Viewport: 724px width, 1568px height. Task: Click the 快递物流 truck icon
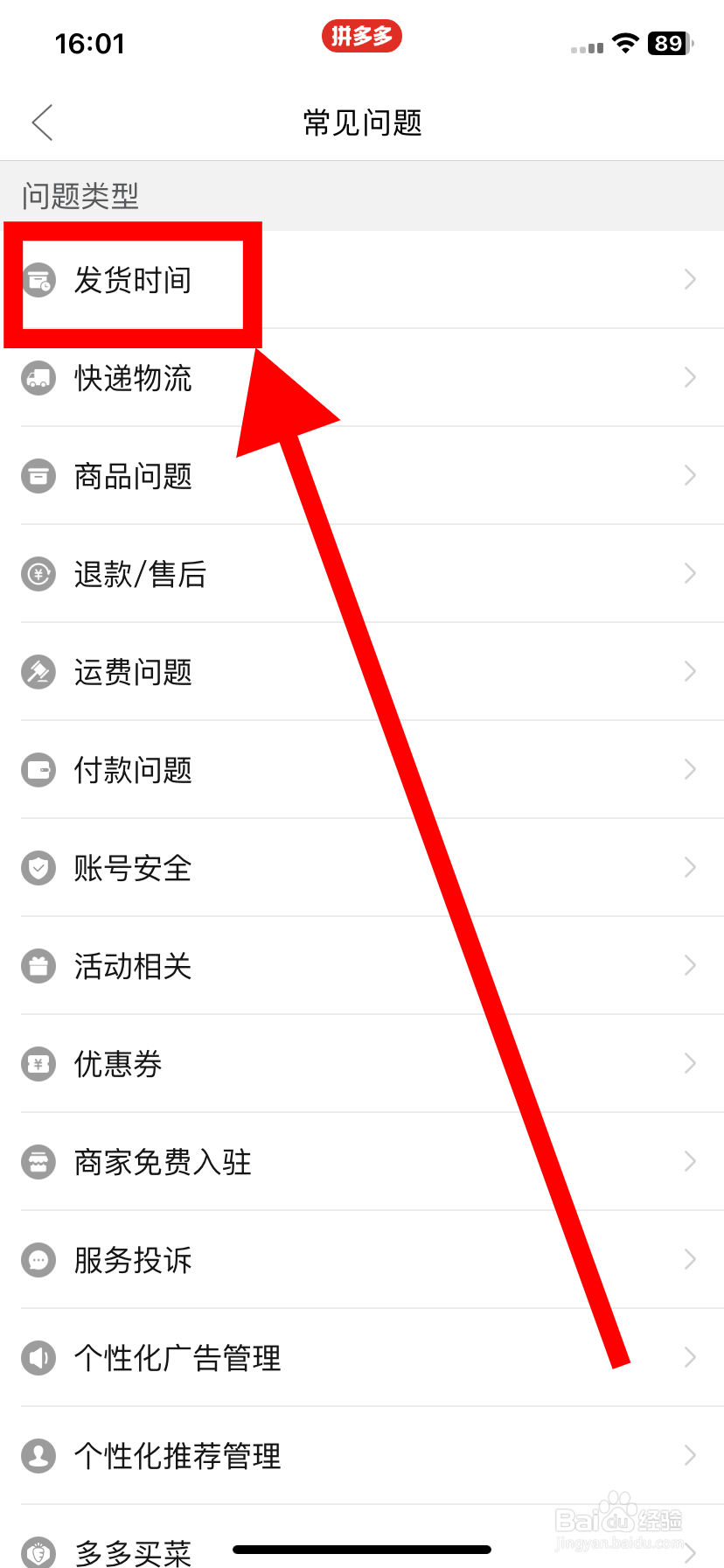pos(38,378)
